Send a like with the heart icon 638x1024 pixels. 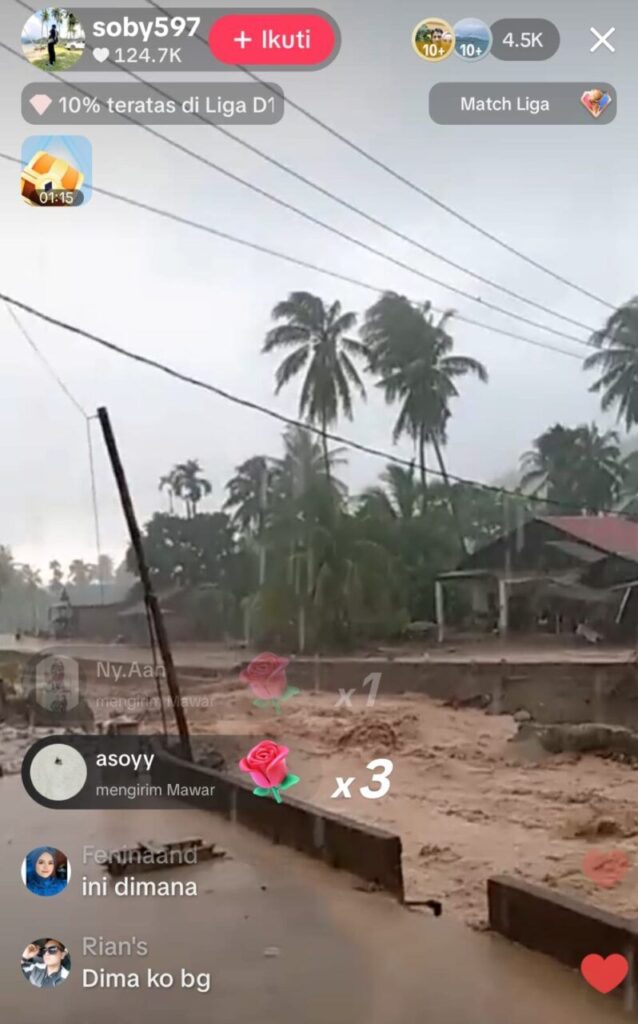pos(604,973)
